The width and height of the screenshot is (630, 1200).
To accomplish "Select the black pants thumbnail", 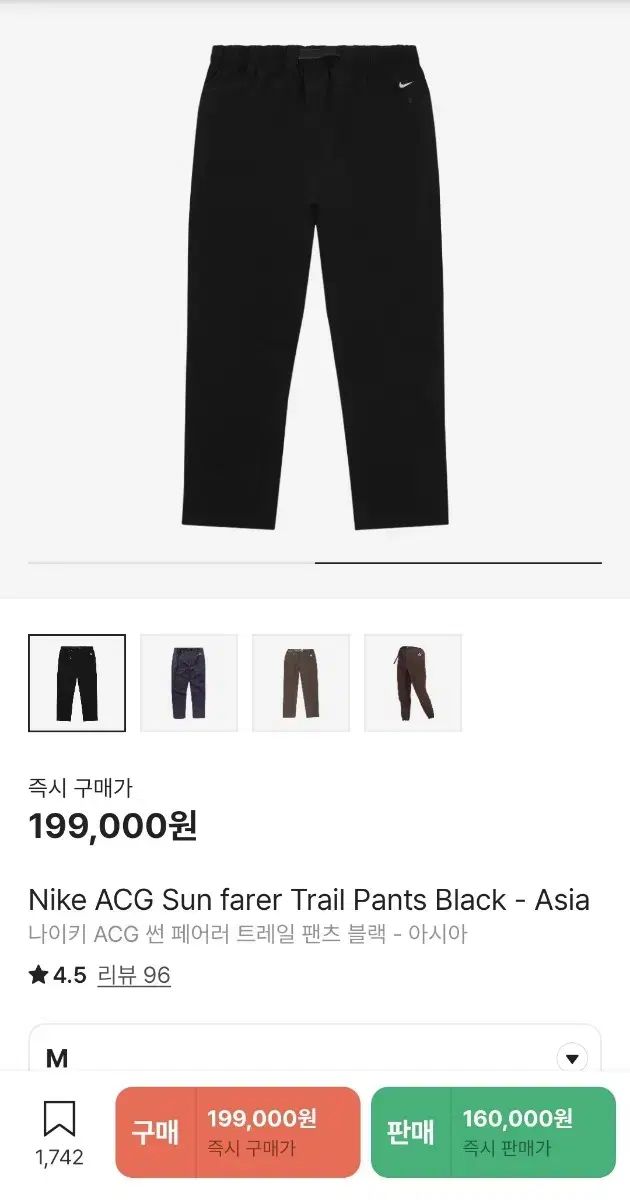I will [x=77, y=683].
